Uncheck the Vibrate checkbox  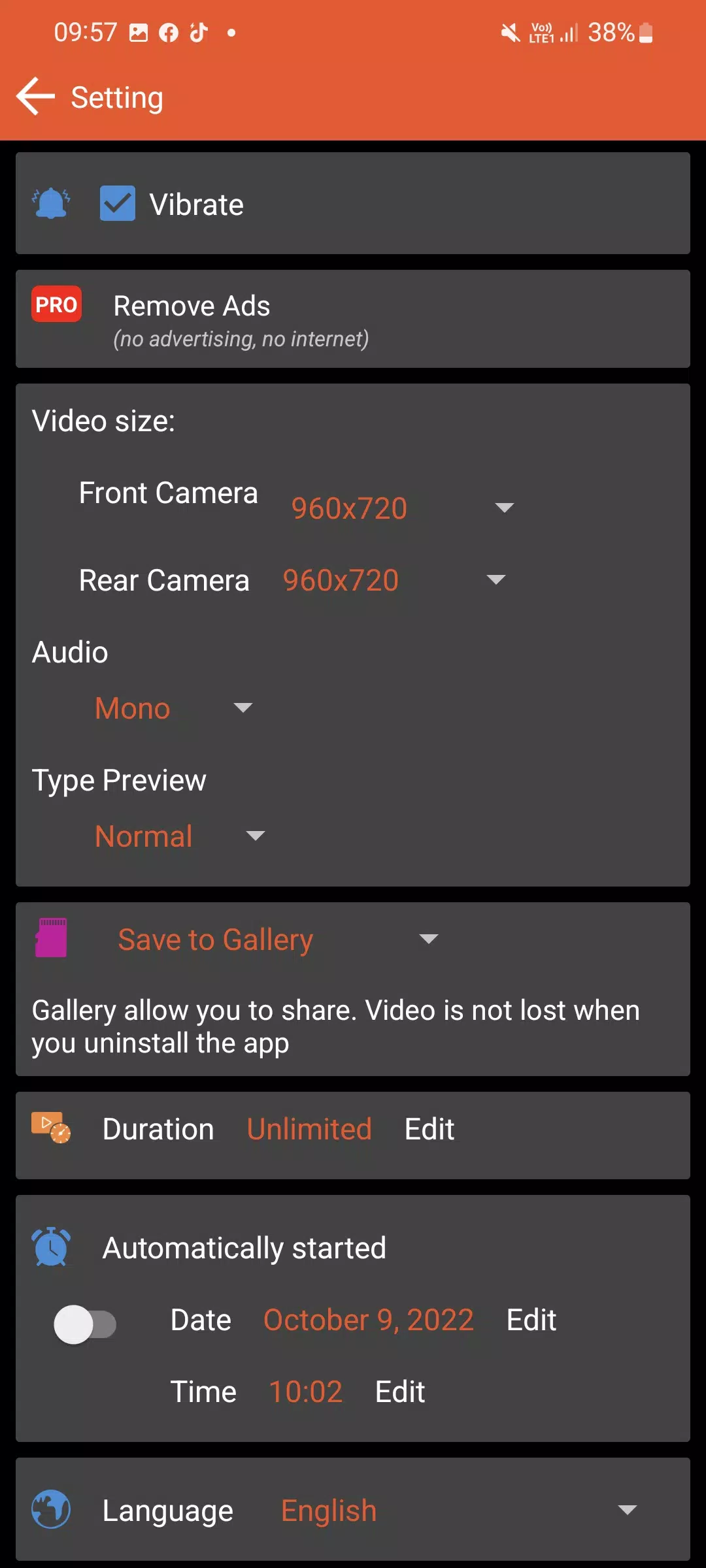coord(118,204)
